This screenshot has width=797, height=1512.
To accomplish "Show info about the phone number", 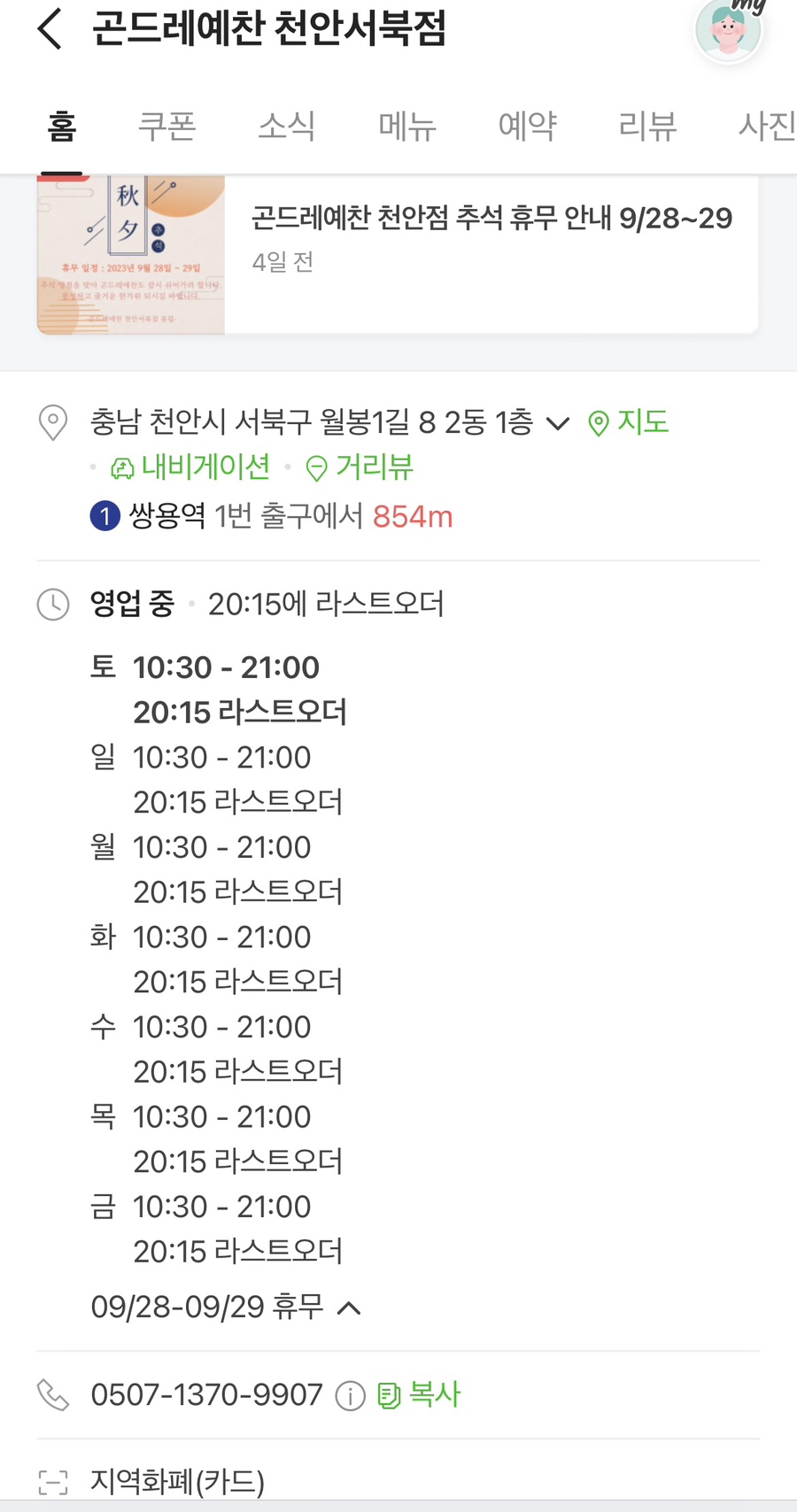I will (350, 1396).
